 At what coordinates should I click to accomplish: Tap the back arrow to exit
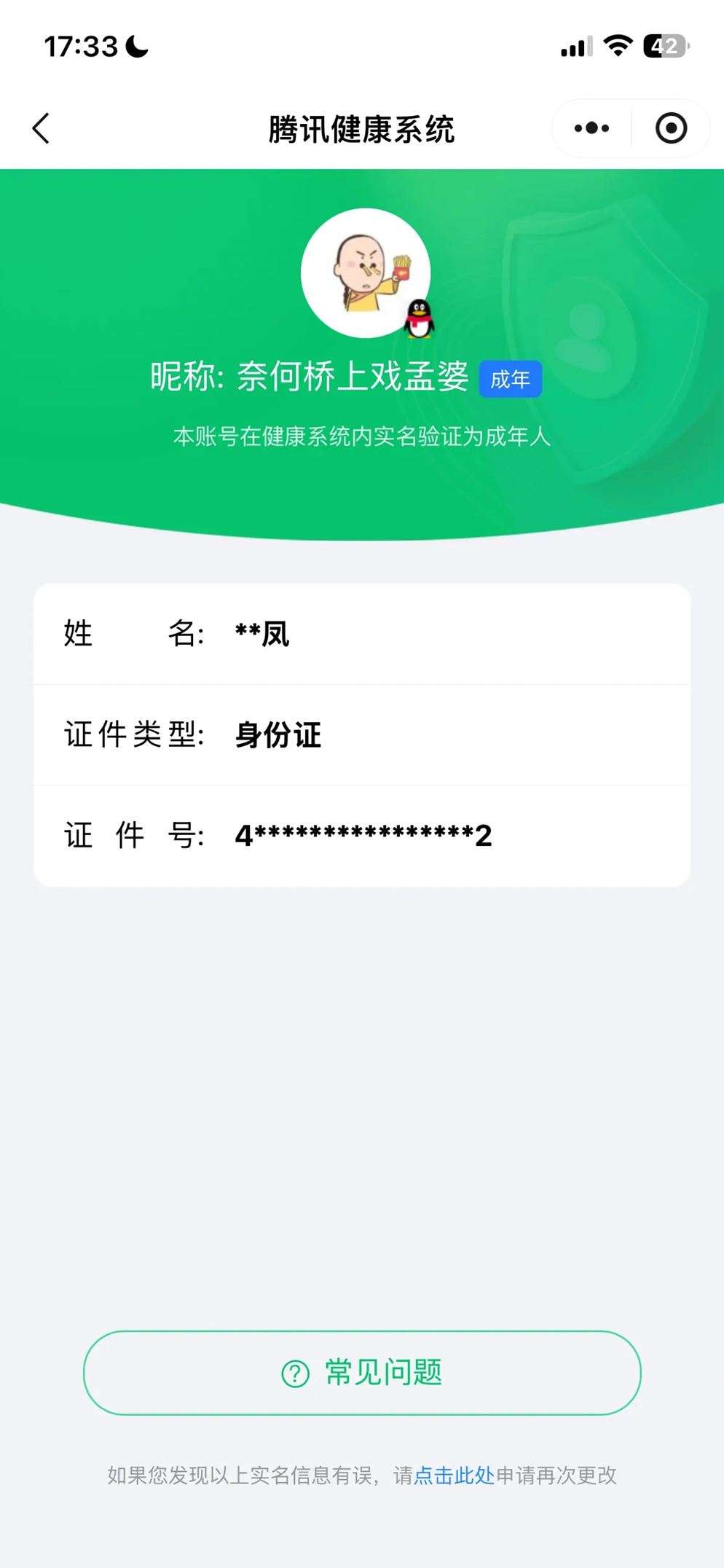point(42,128)
